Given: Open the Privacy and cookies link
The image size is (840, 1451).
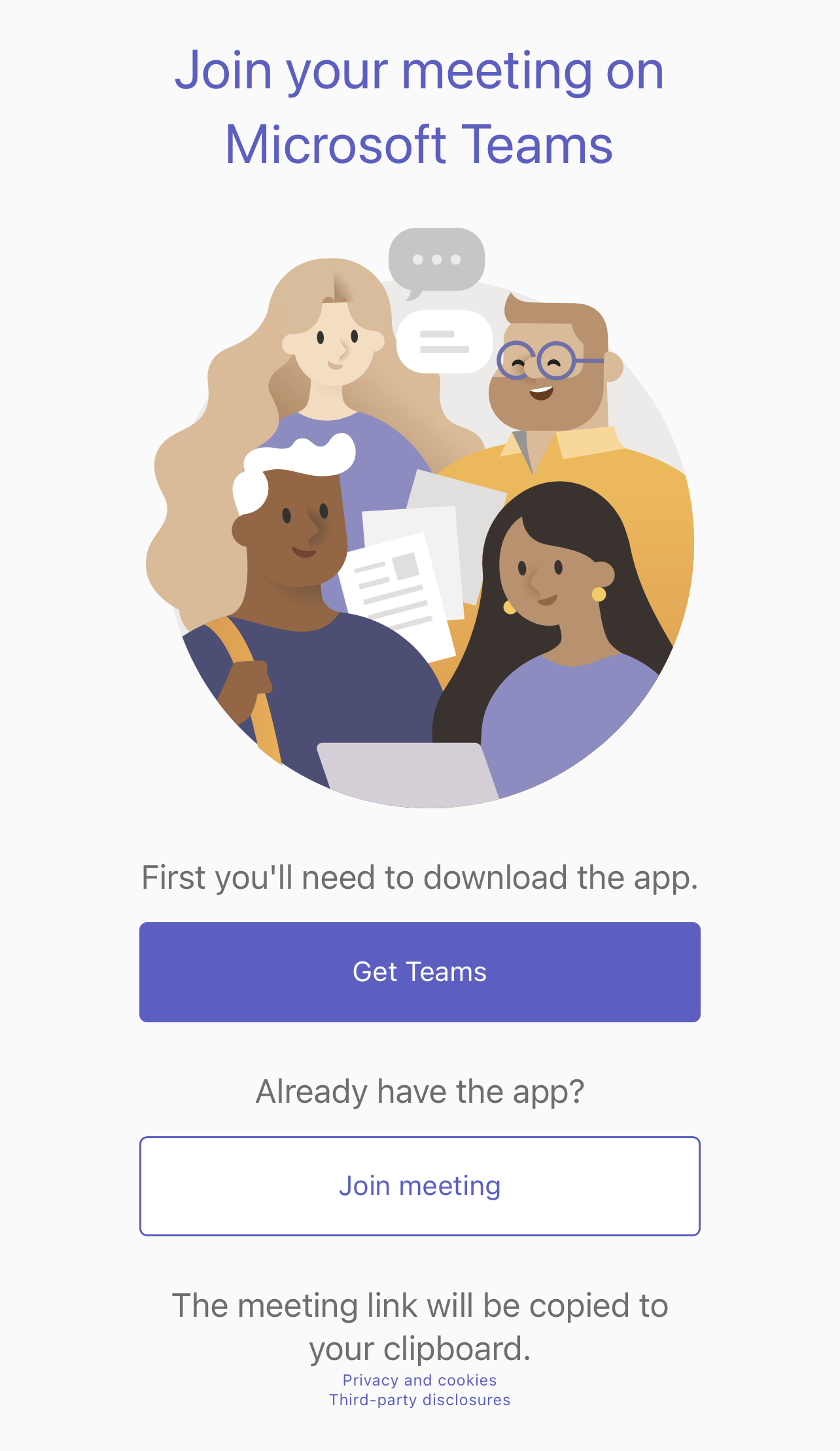Looking at the screenshot, I should tap(419, 1380).
